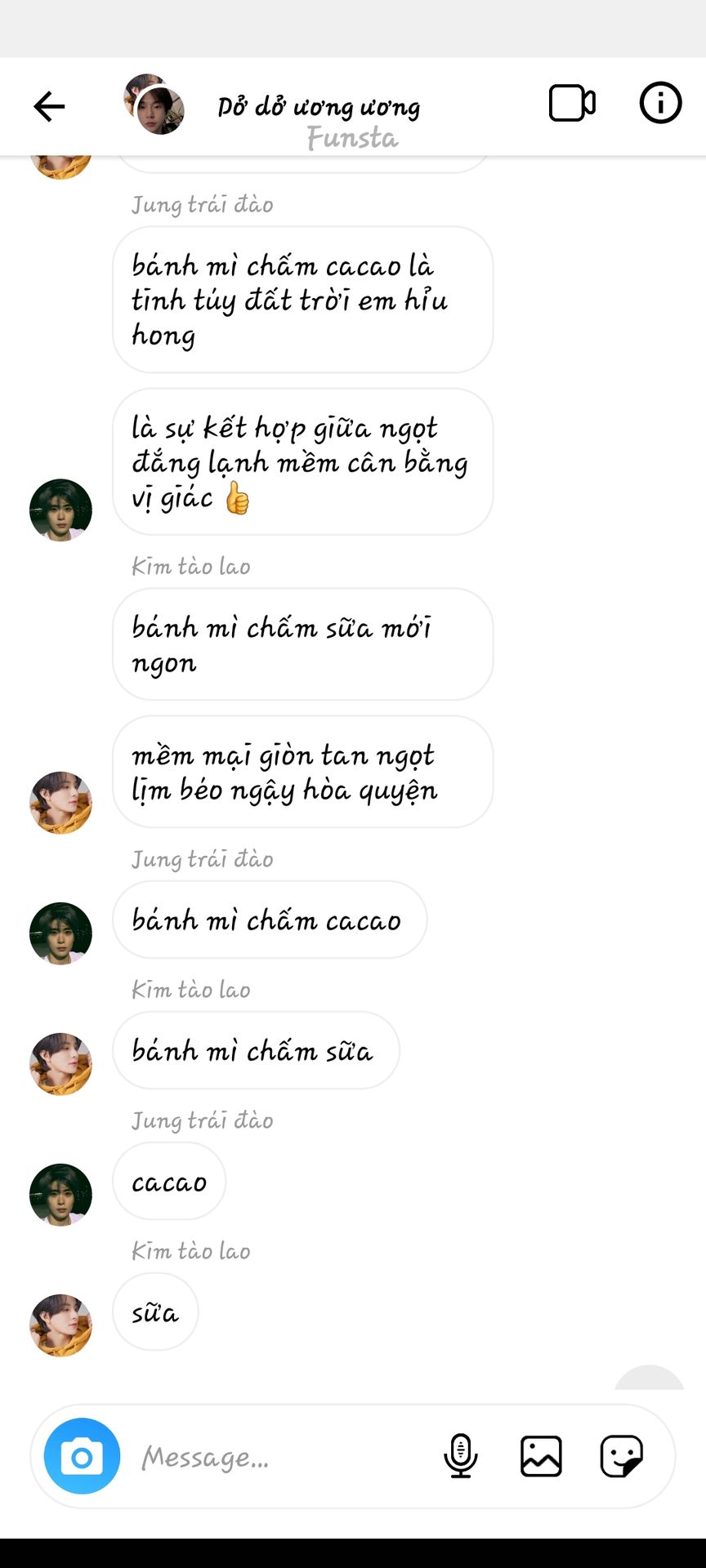Pick a photo from the gallery icon
Screen dimensions: 706x1568
pos(541,1456)
